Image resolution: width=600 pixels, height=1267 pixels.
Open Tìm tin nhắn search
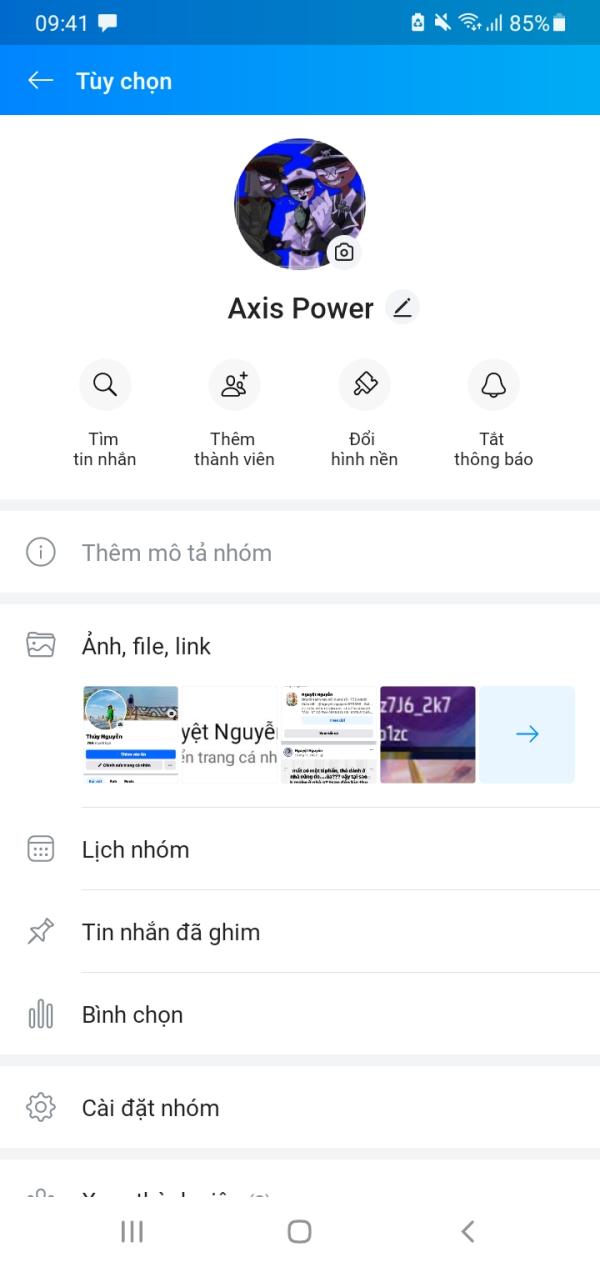105,385
